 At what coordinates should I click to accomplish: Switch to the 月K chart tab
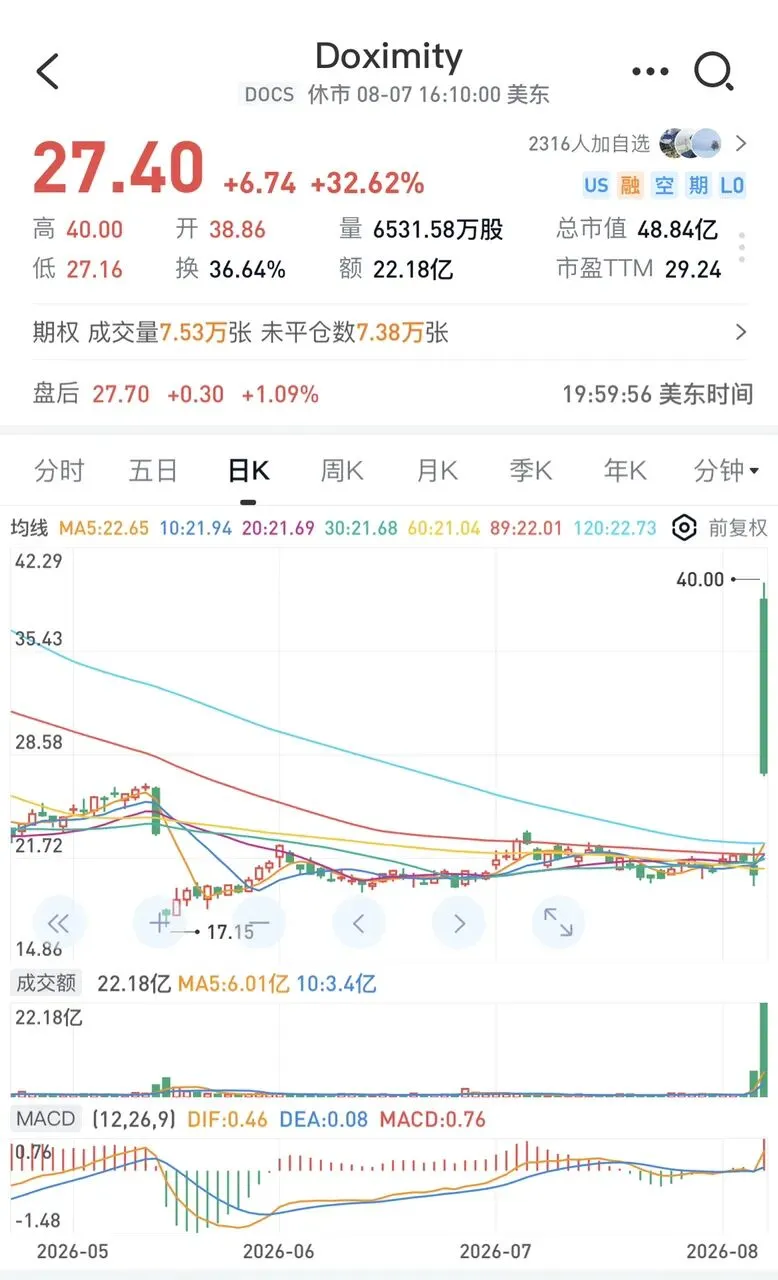tap(437, 470)
